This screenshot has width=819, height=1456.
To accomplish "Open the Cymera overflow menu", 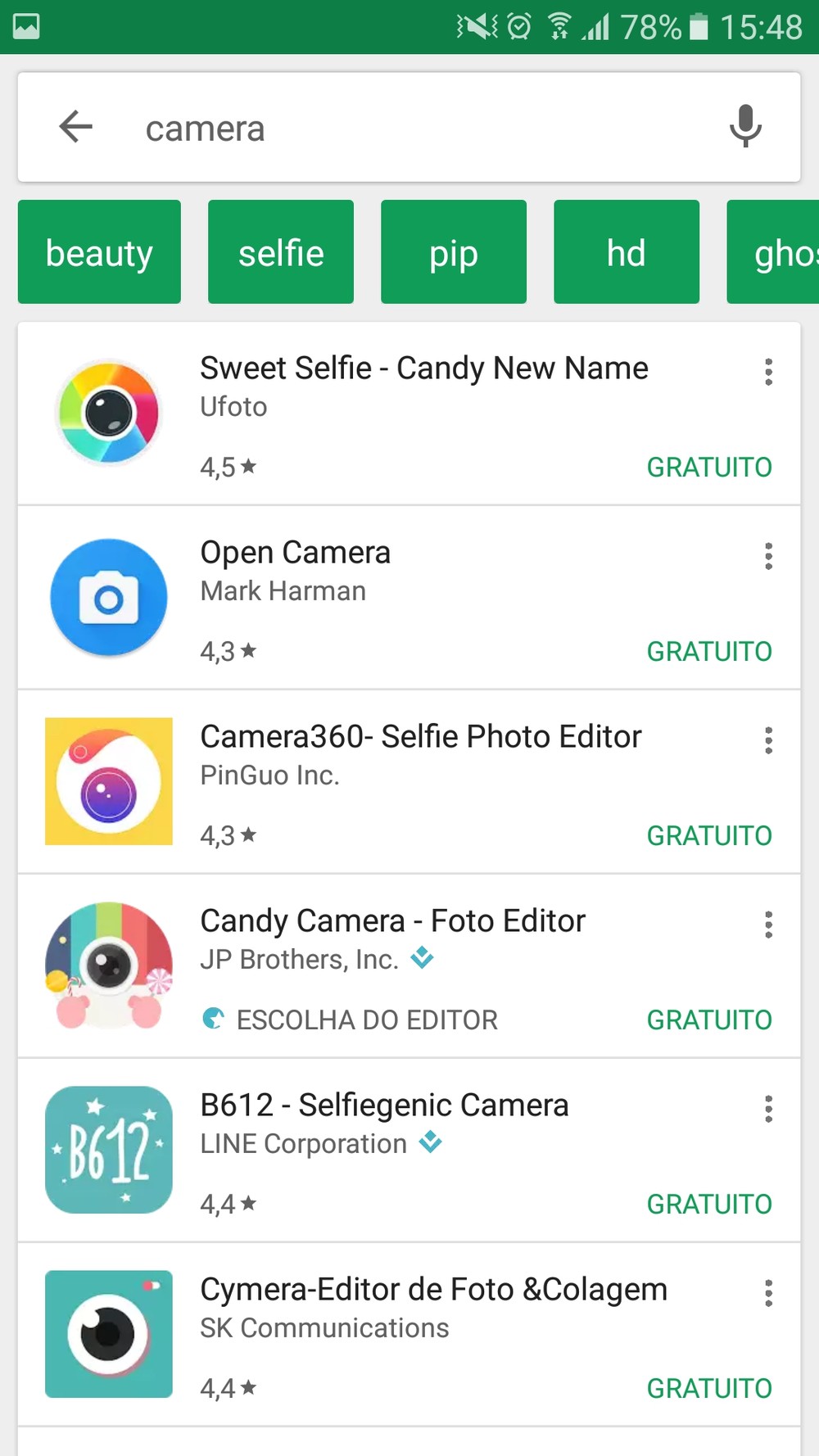I will [768, 1293].
